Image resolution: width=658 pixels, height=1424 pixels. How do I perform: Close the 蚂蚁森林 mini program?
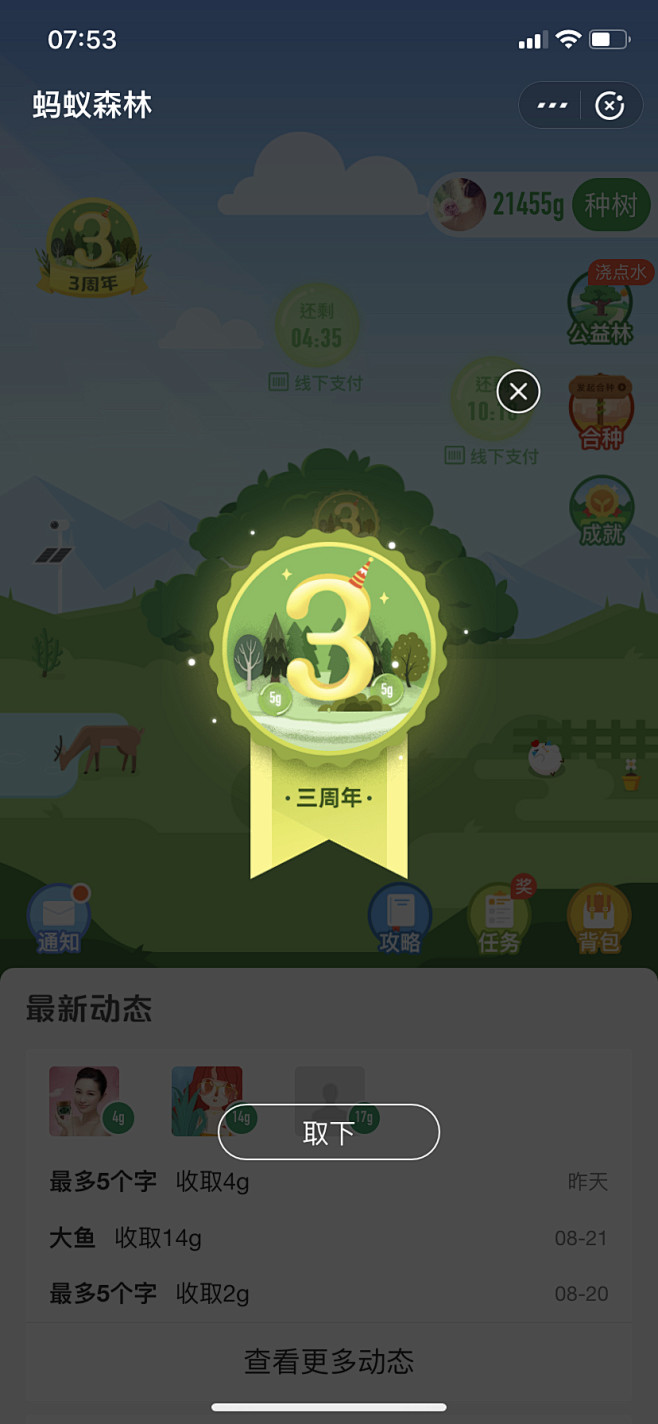[x=610, y=106]
